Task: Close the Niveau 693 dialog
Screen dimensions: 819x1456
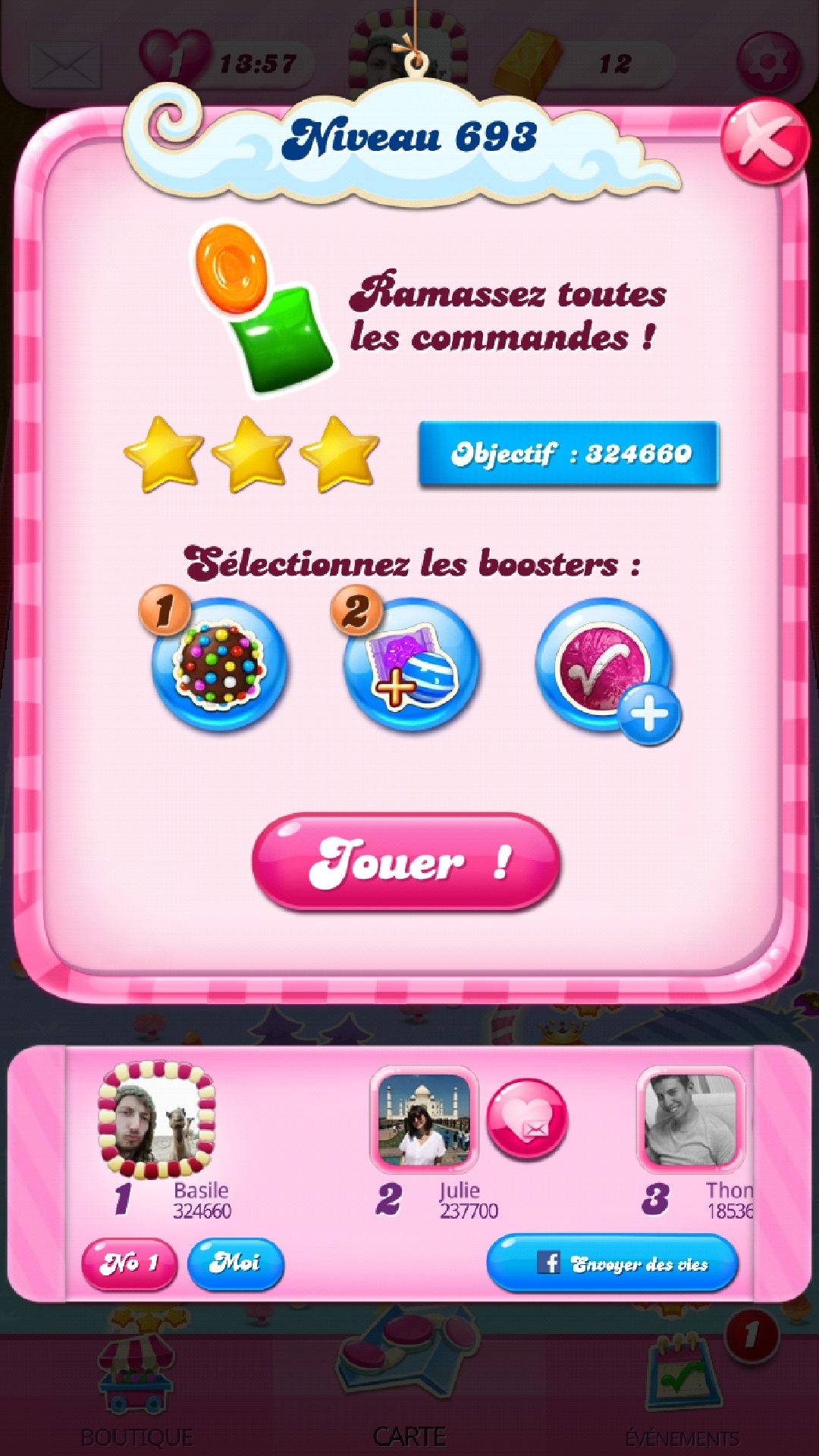Action: coord(764,143)
